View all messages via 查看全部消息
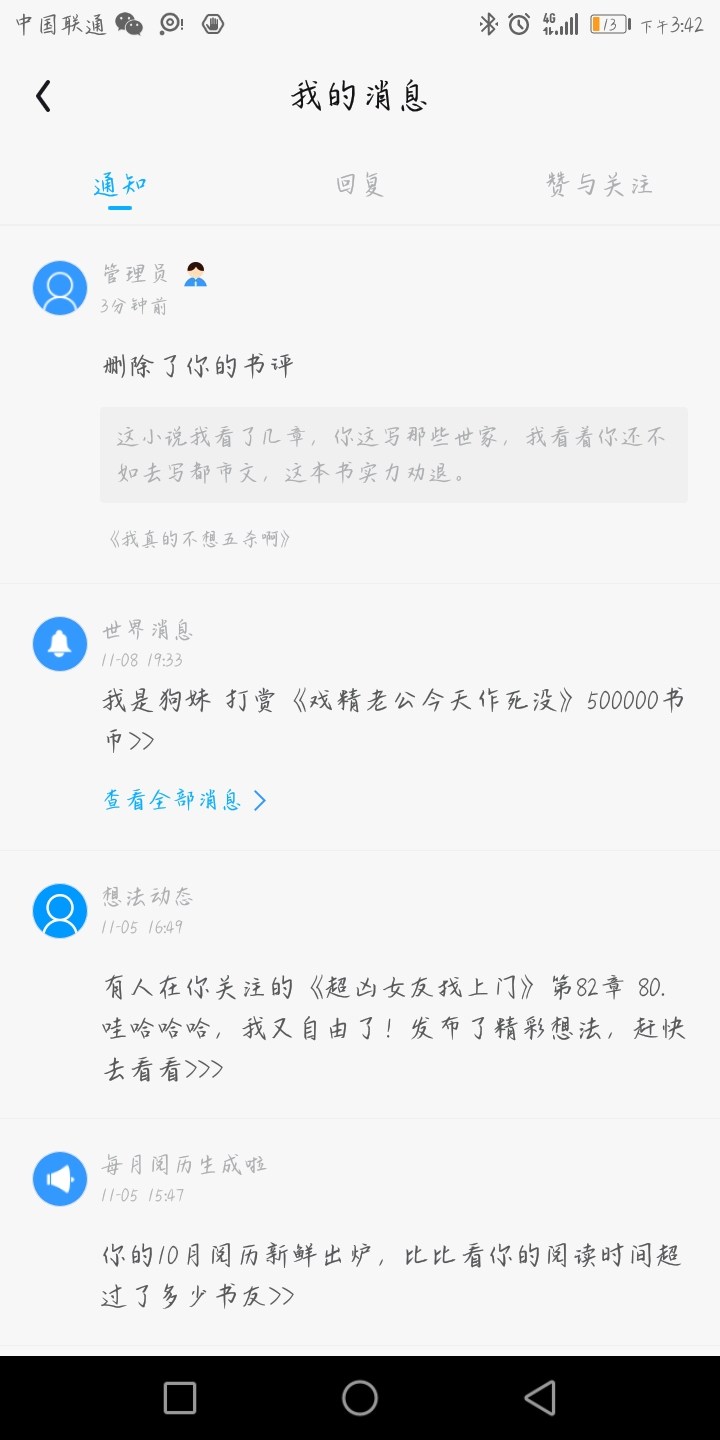Viewport: 720px width, 1440px height. tap(185, 800)
